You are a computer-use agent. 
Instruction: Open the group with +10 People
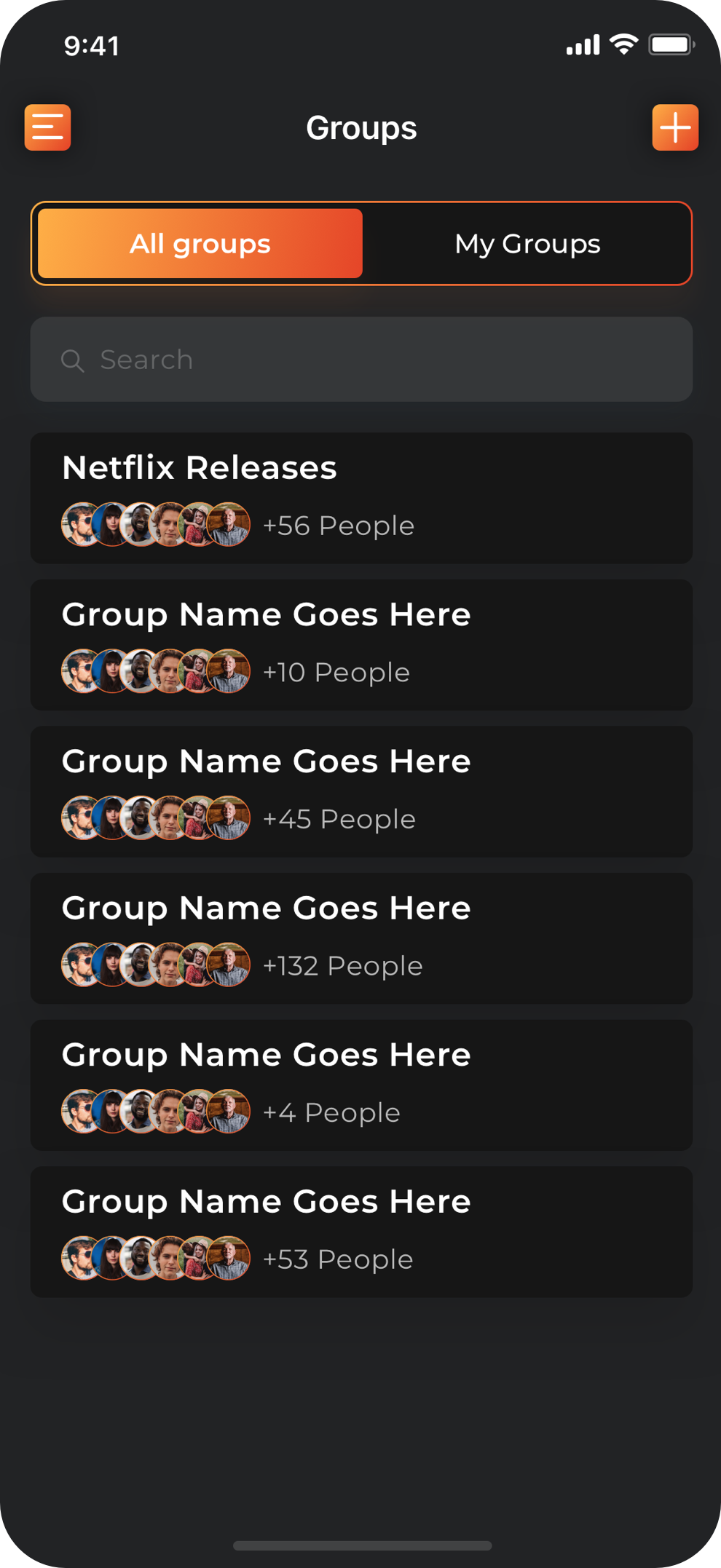(361, 645)
